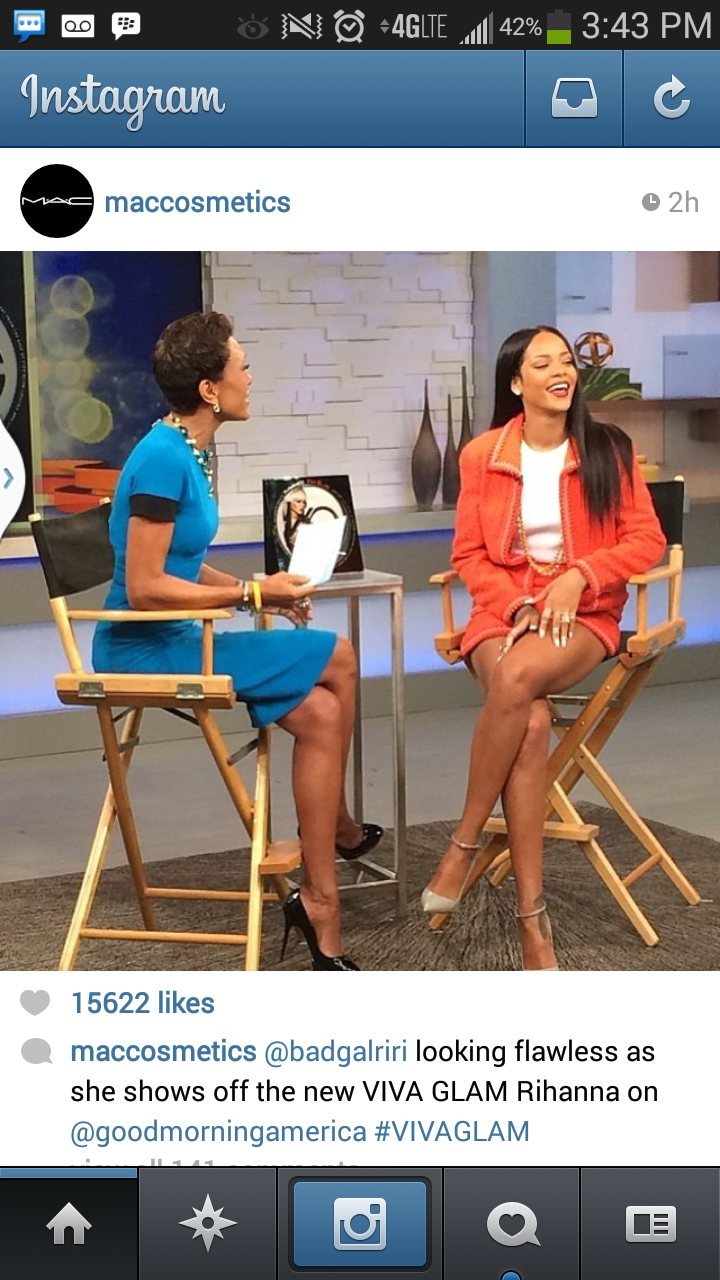Refresh the Instagram feed
Image resolution: width=720 pixels, height=1280 pixels.
point(671,98)
